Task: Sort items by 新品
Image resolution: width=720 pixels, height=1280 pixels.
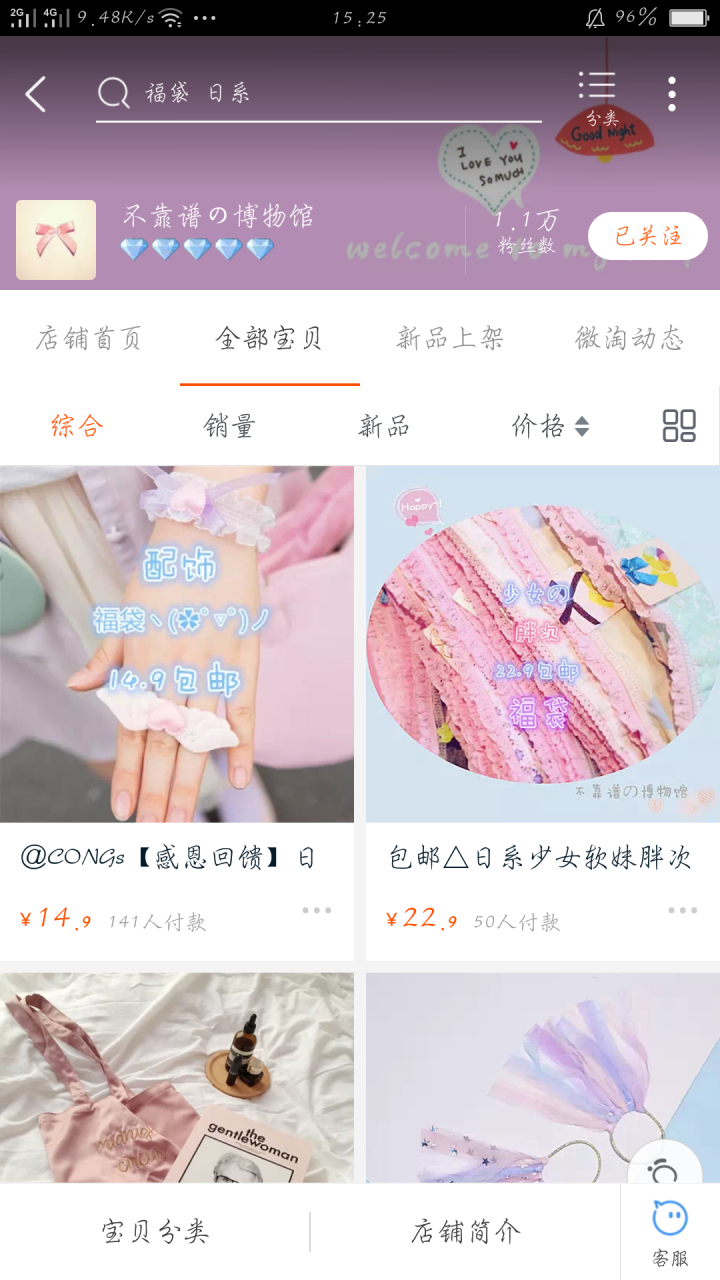Action: [384, 426]
